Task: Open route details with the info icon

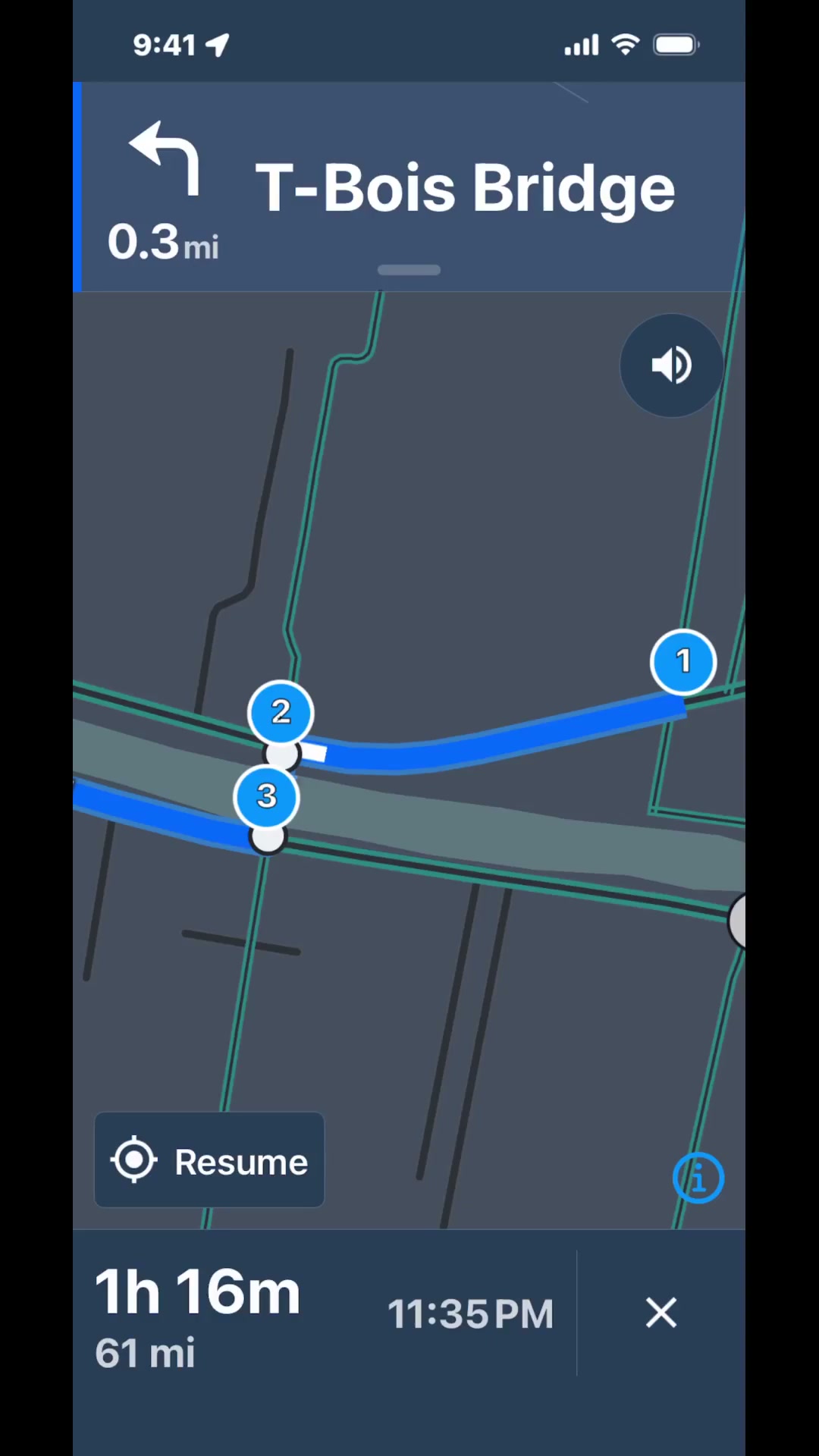Action: (x=698, y=1177)
